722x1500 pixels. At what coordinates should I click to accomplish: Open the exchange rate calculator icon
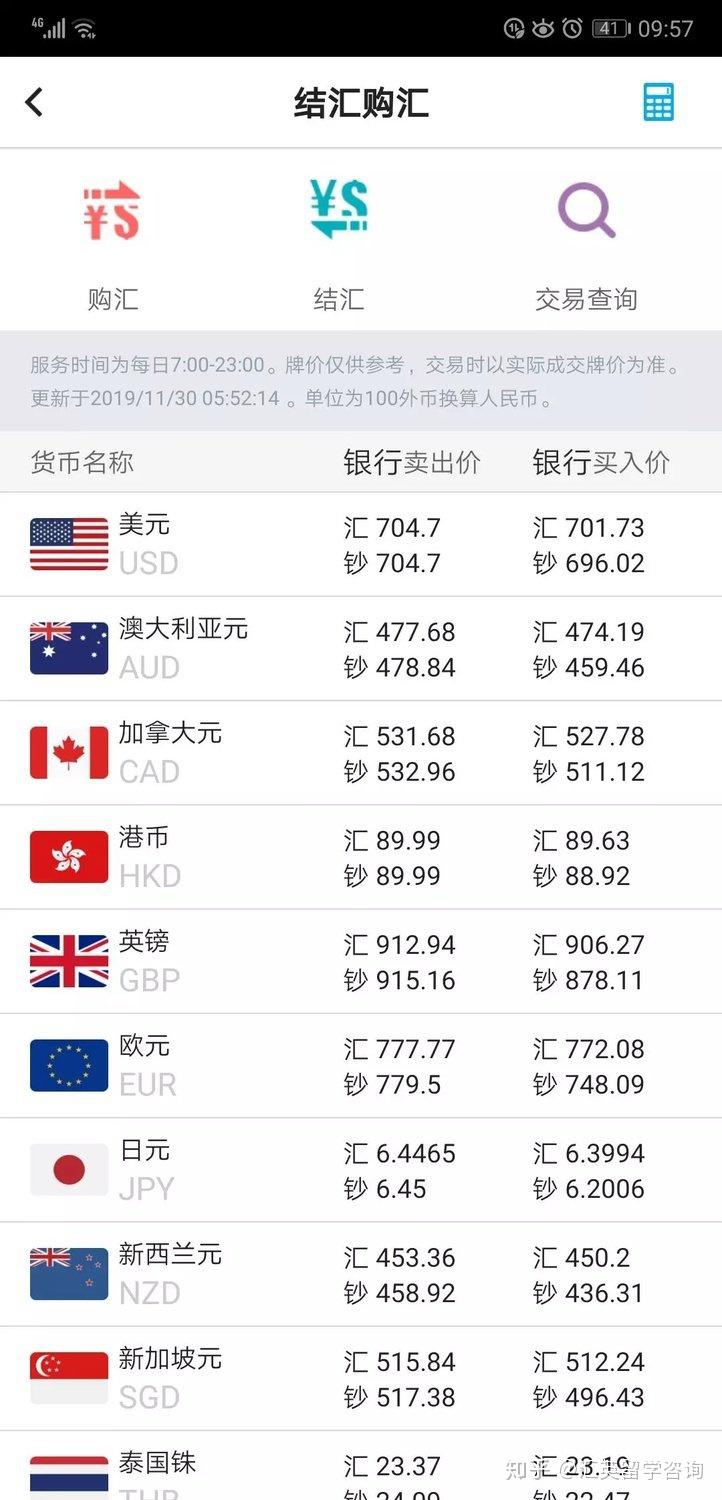659,103
